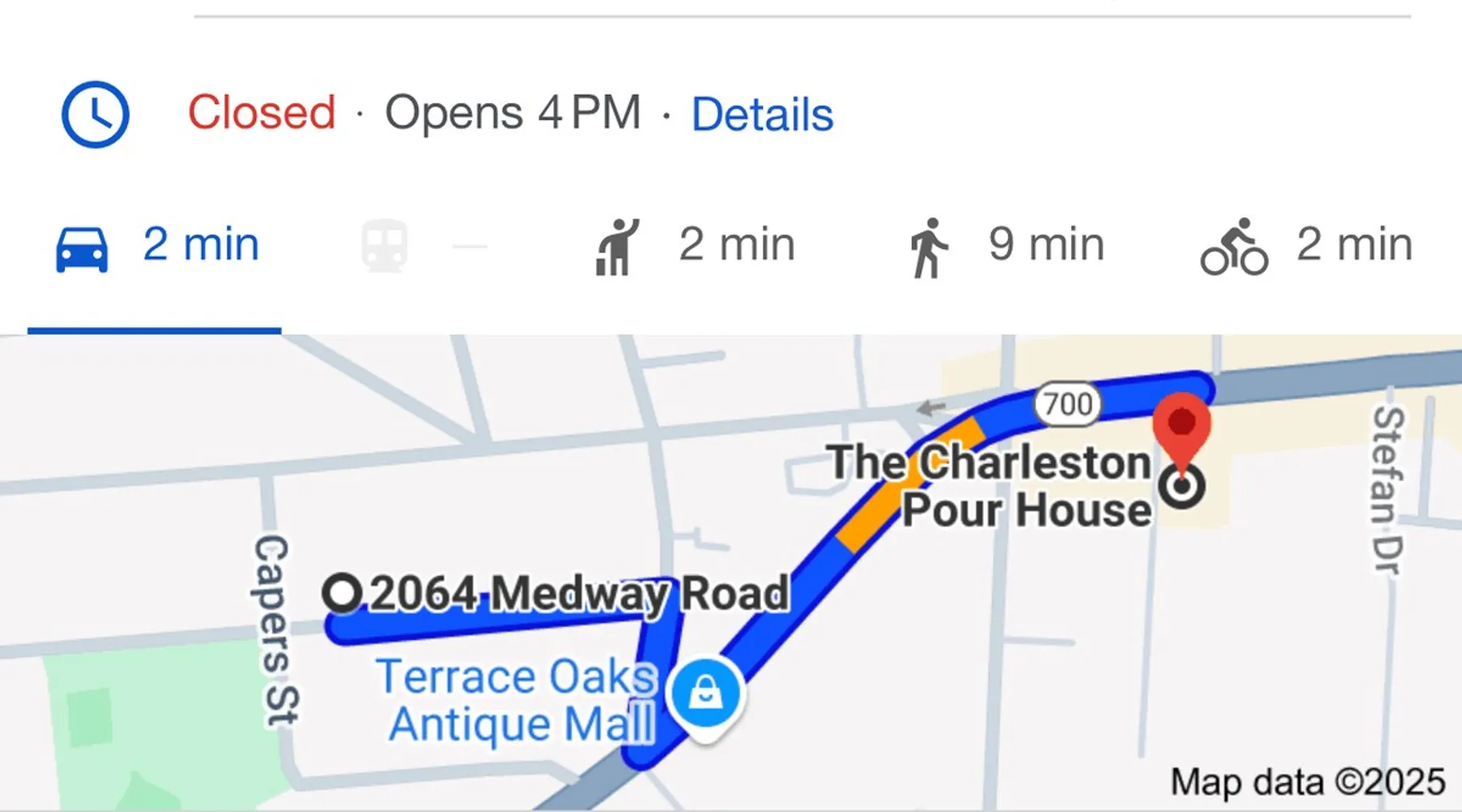This screenshot has height=812, width=1462.
Task: Tap the Terrace Oaks Antique Mall marker
Action: (x=705, y=695)
